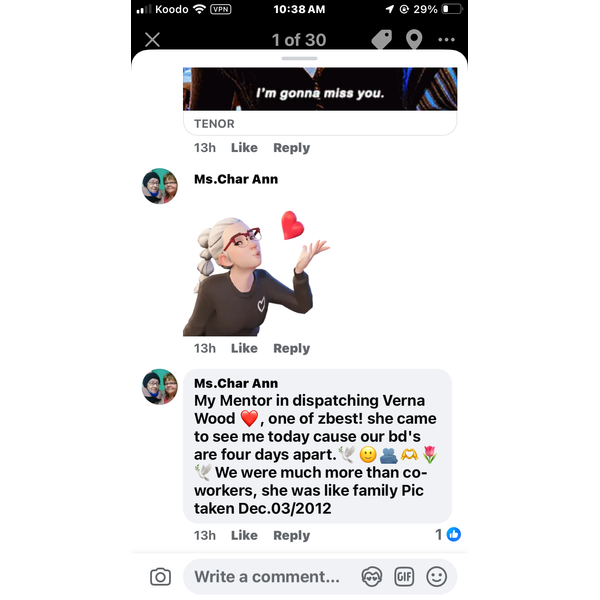Open the three-dot overflow menu

pos(446,40)
